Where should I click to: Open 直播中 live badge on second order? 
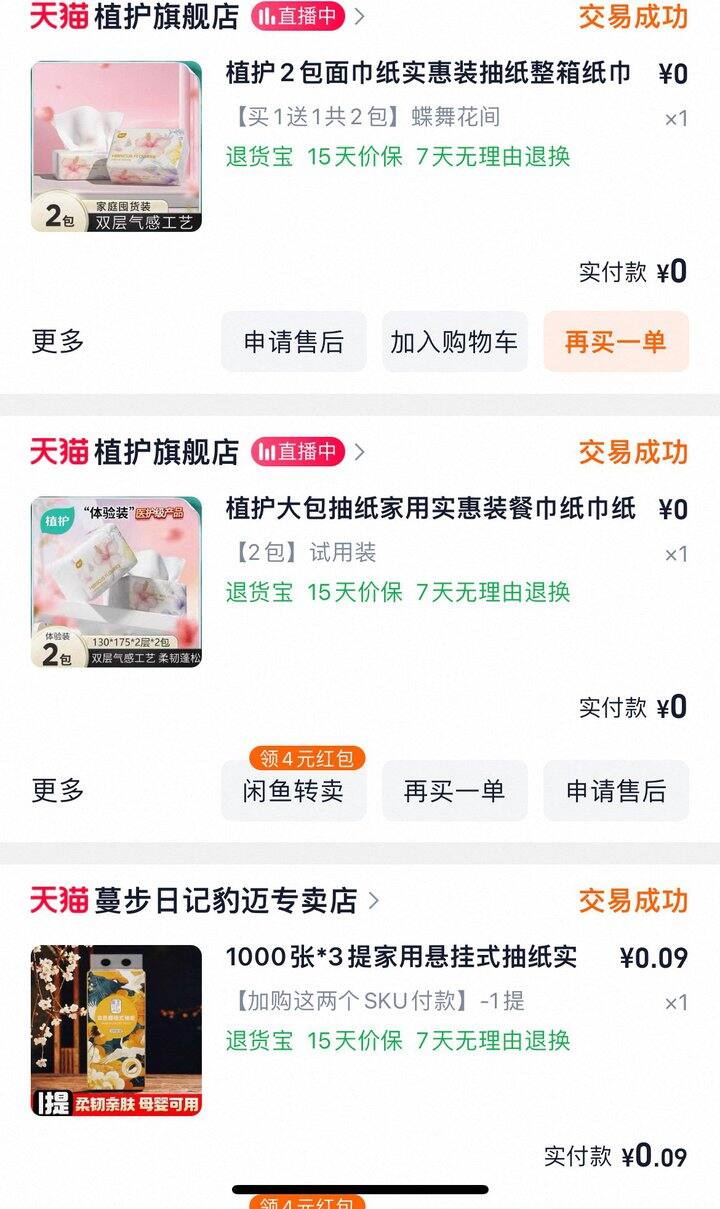298,452
